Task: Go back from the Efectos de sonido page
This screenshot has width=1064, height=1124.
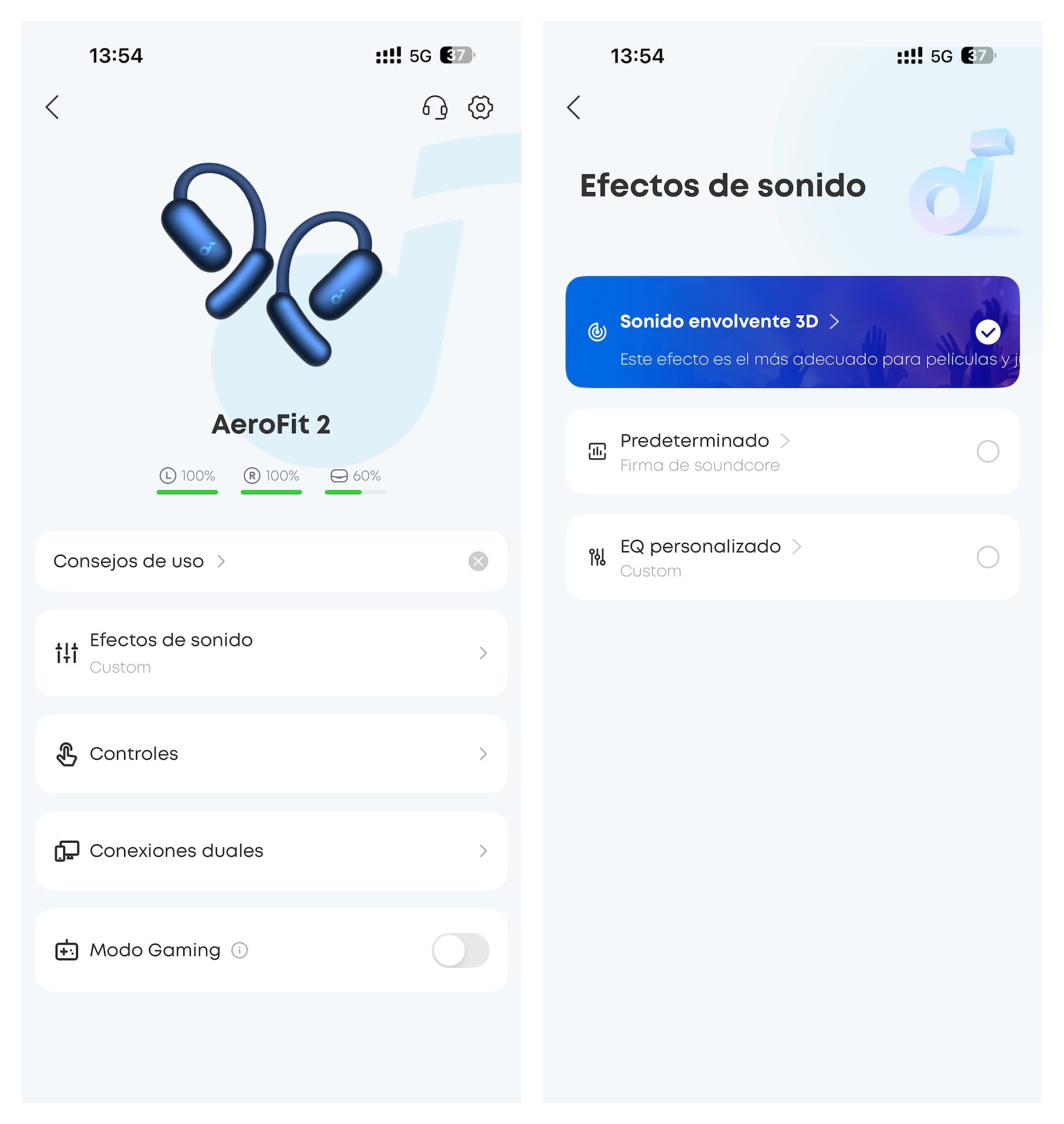Action: click(x=573, y=107)
